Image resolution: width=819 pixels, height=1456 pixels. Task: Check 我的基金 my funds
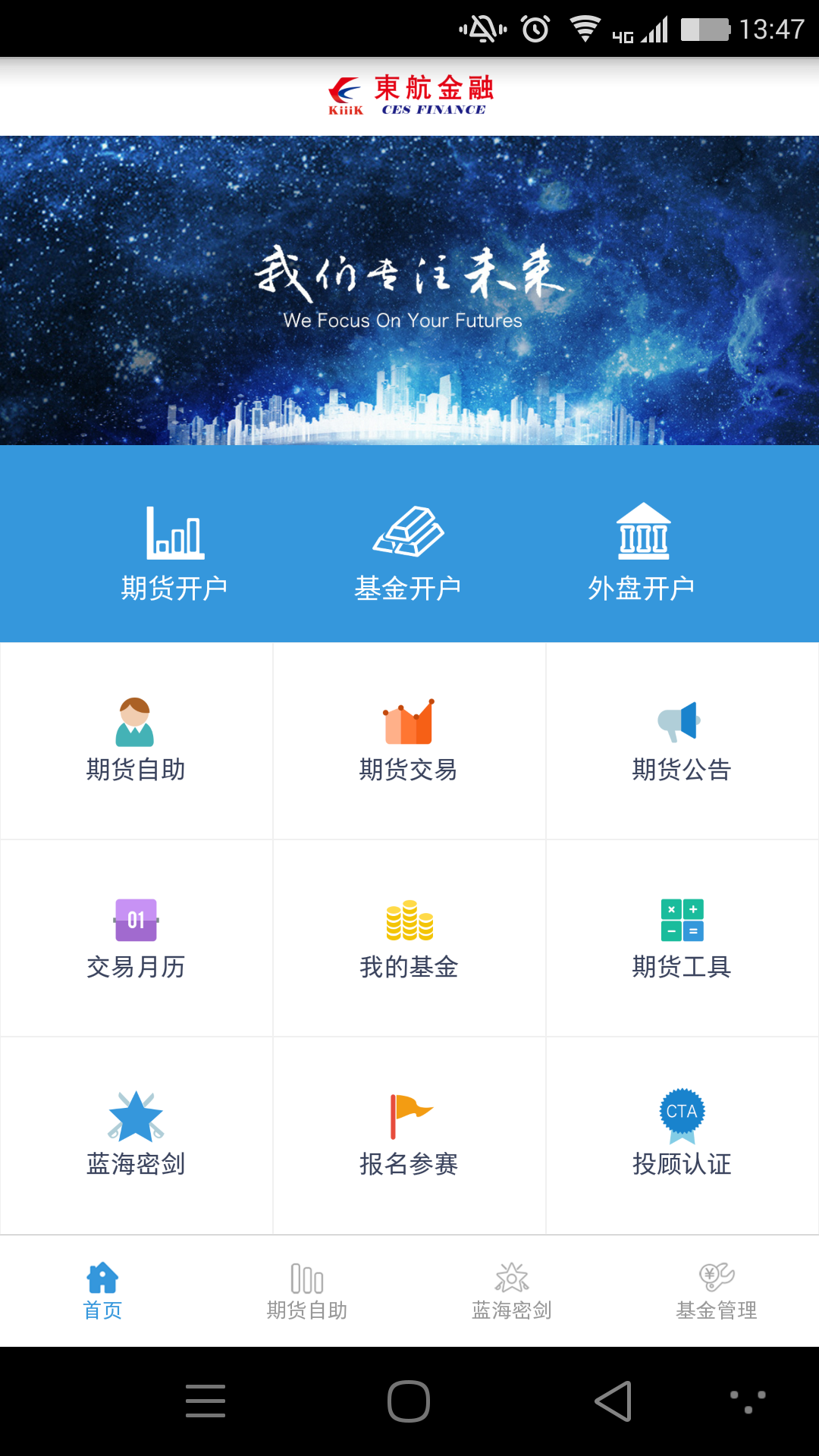click(409, 938)
